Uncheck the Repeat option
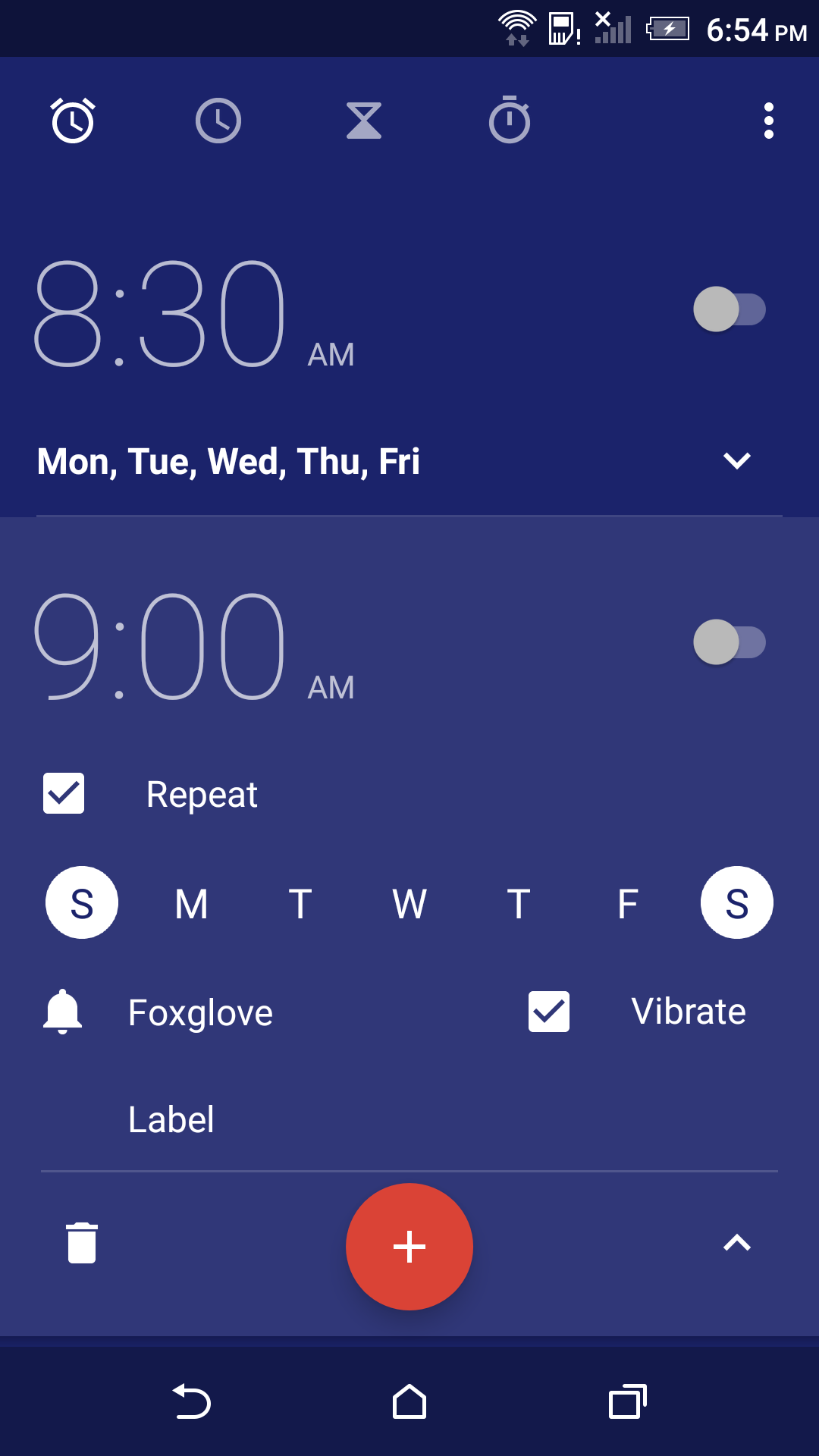The height and width of the screenshot is (1456, 819). [63, 793]
